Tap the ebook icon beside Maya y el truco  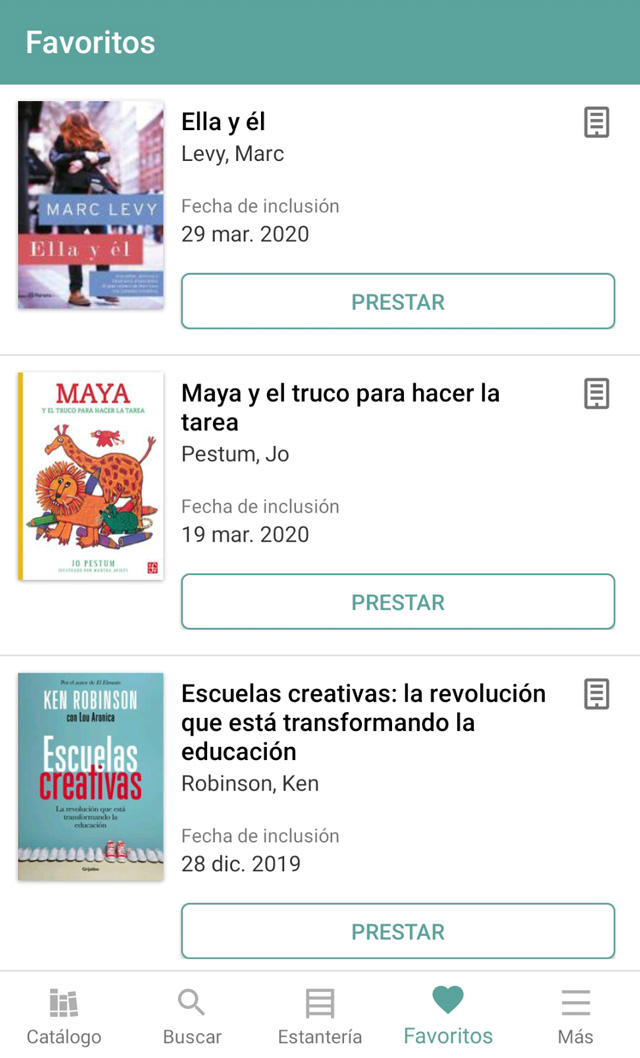[596, 394]
